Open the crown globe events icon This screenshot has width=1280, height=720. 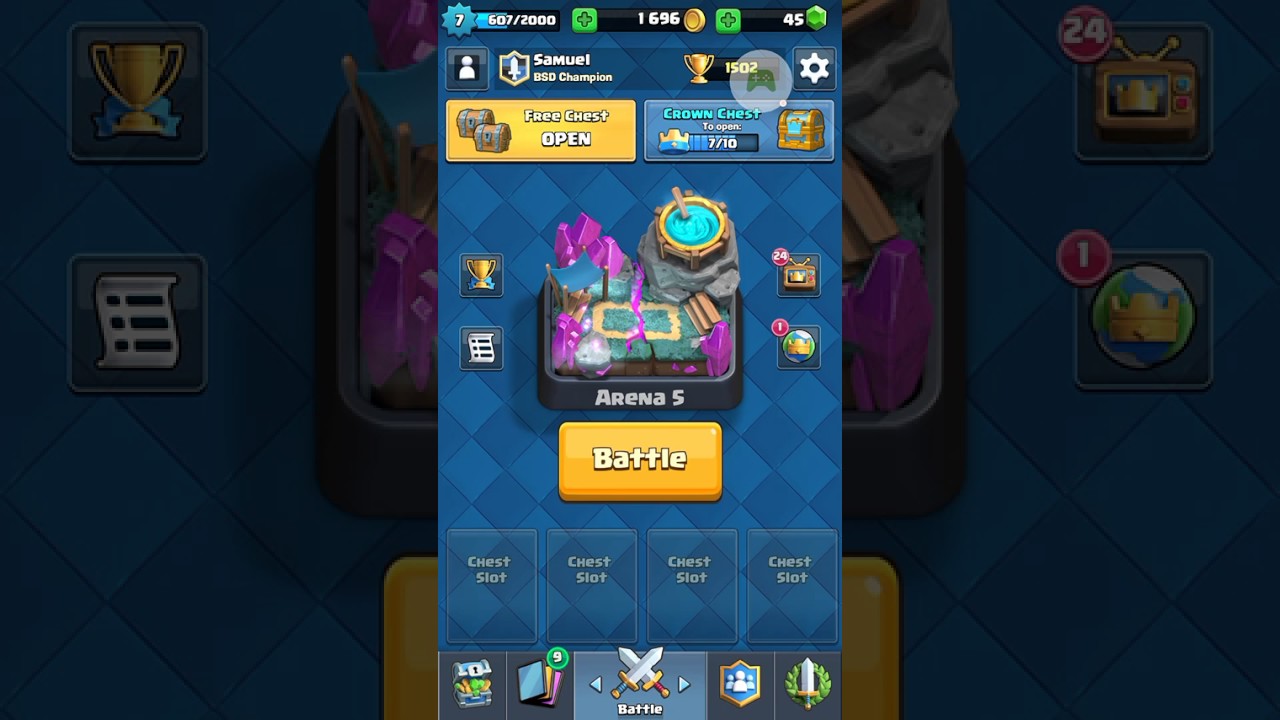click(x=799, y=347)
